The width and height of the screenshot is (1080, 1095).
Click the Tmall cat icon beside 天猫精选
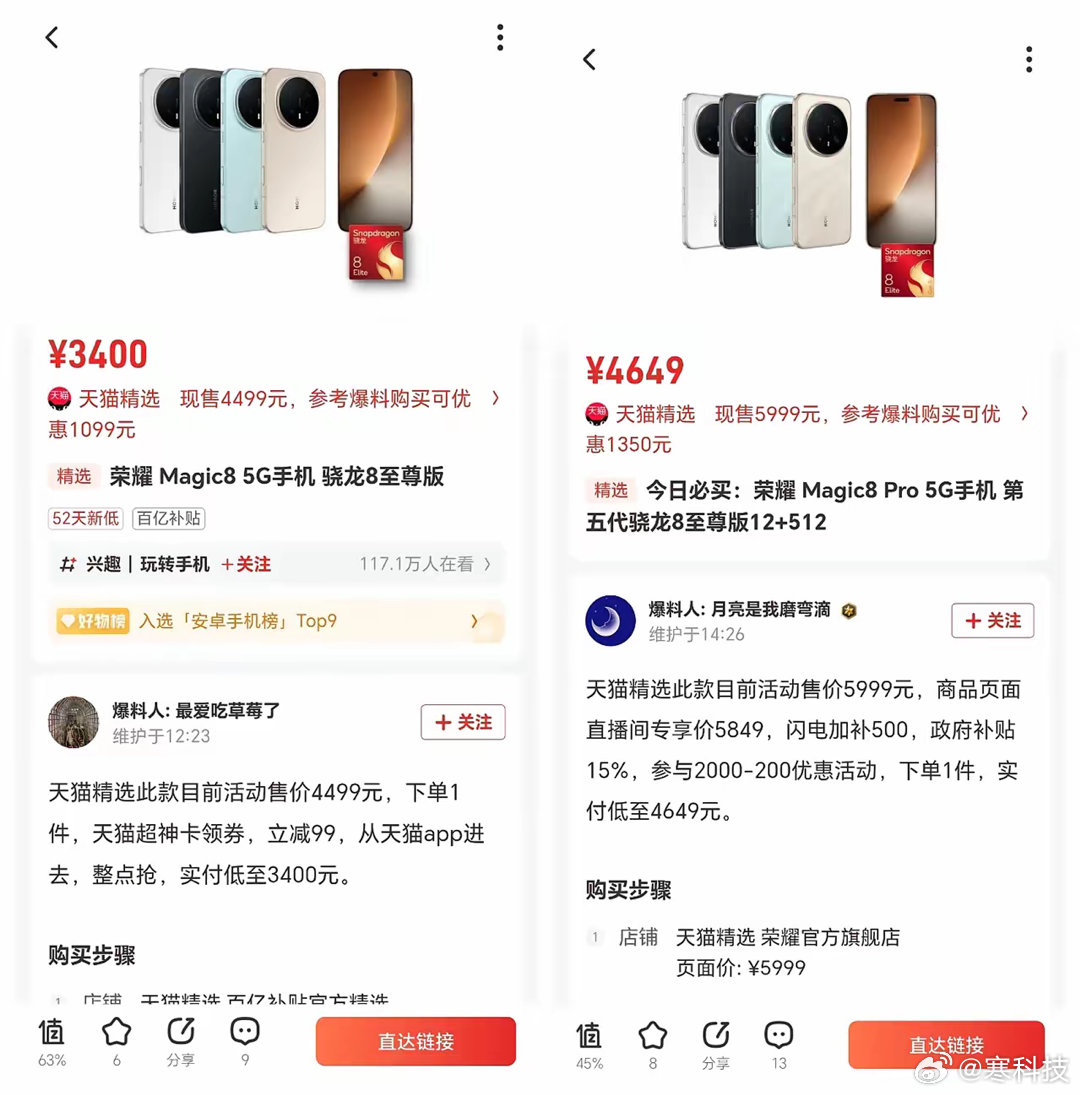coord(60,398)
